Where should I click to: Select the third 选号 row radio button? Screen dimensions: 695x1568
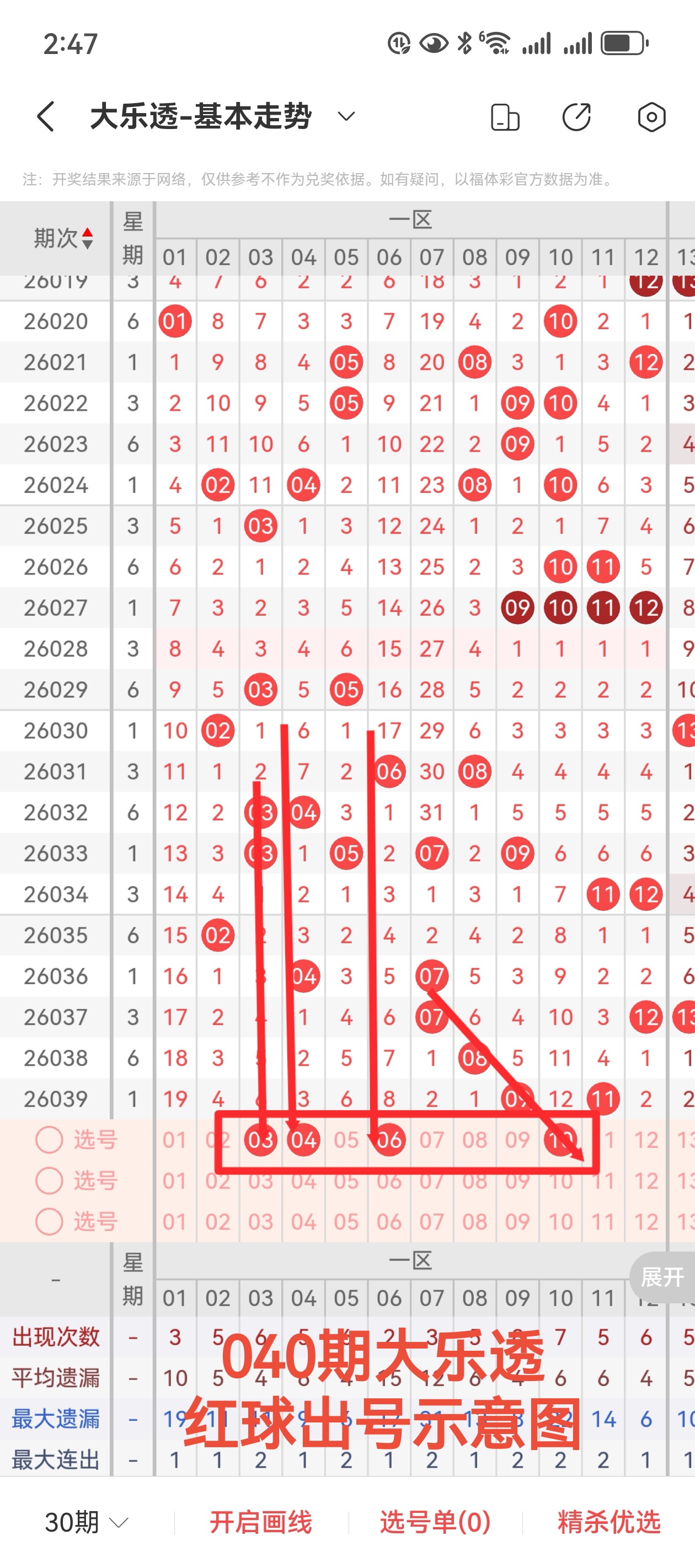coord(49,1222)
